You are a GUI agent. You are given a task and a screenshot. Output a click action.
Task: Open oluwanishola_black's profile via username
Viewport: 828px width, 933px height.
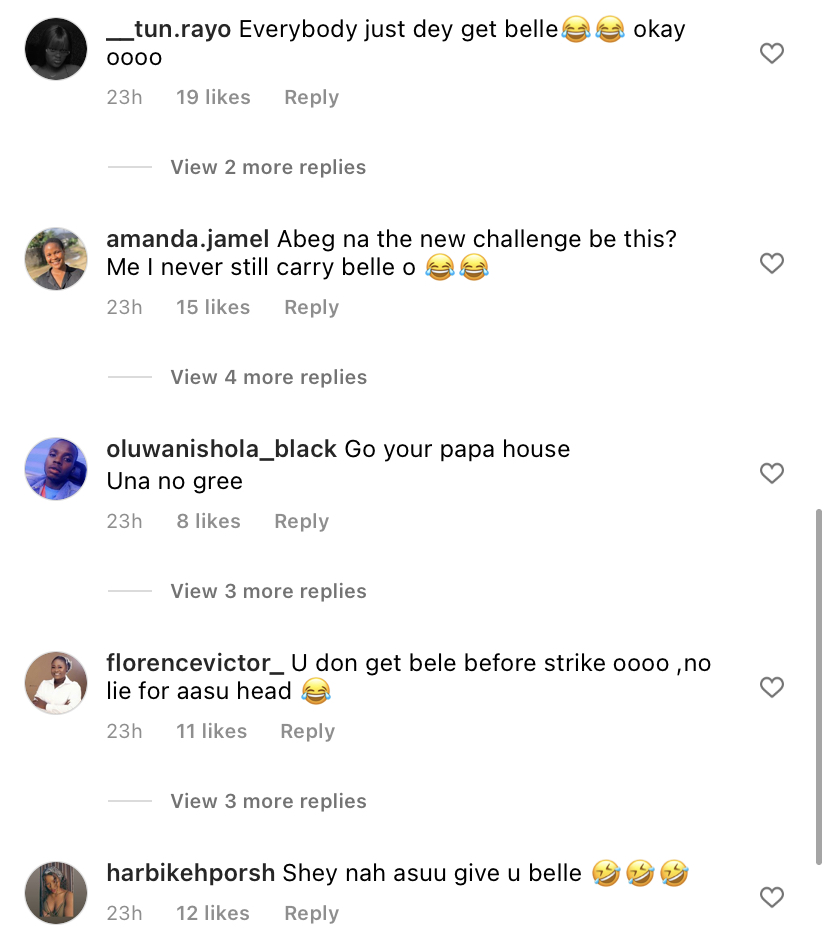point(221,450)
